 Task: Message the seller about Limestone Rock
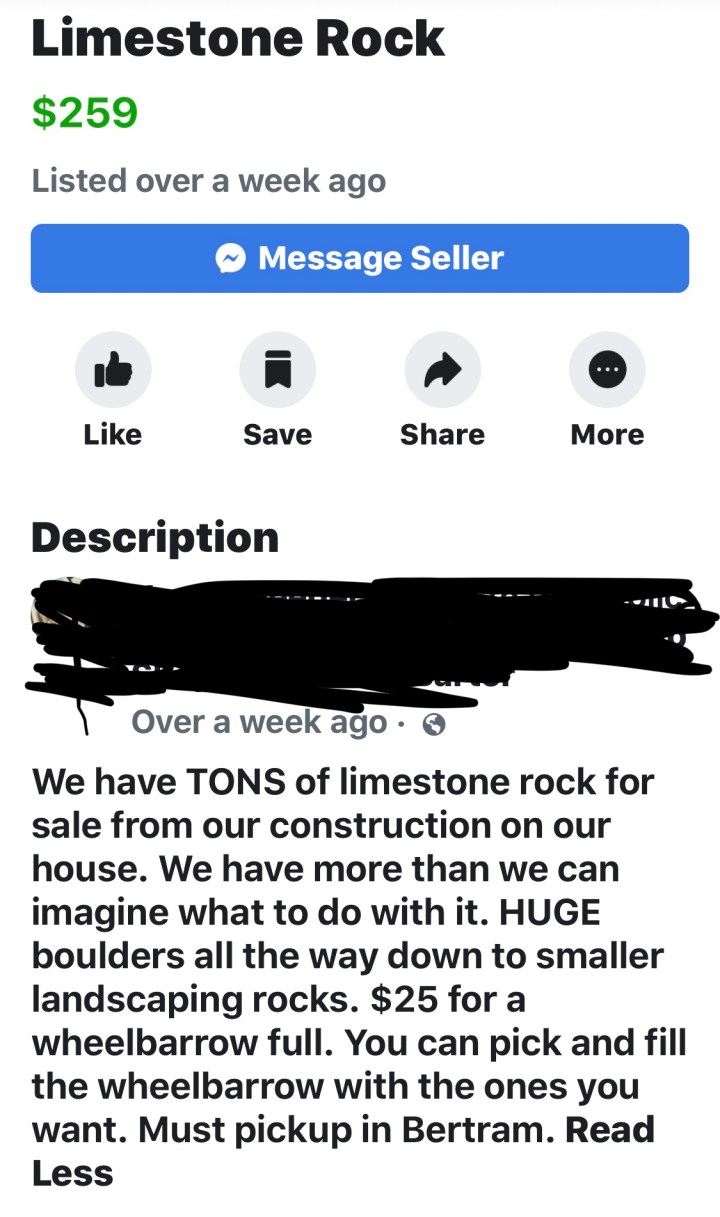360,258
